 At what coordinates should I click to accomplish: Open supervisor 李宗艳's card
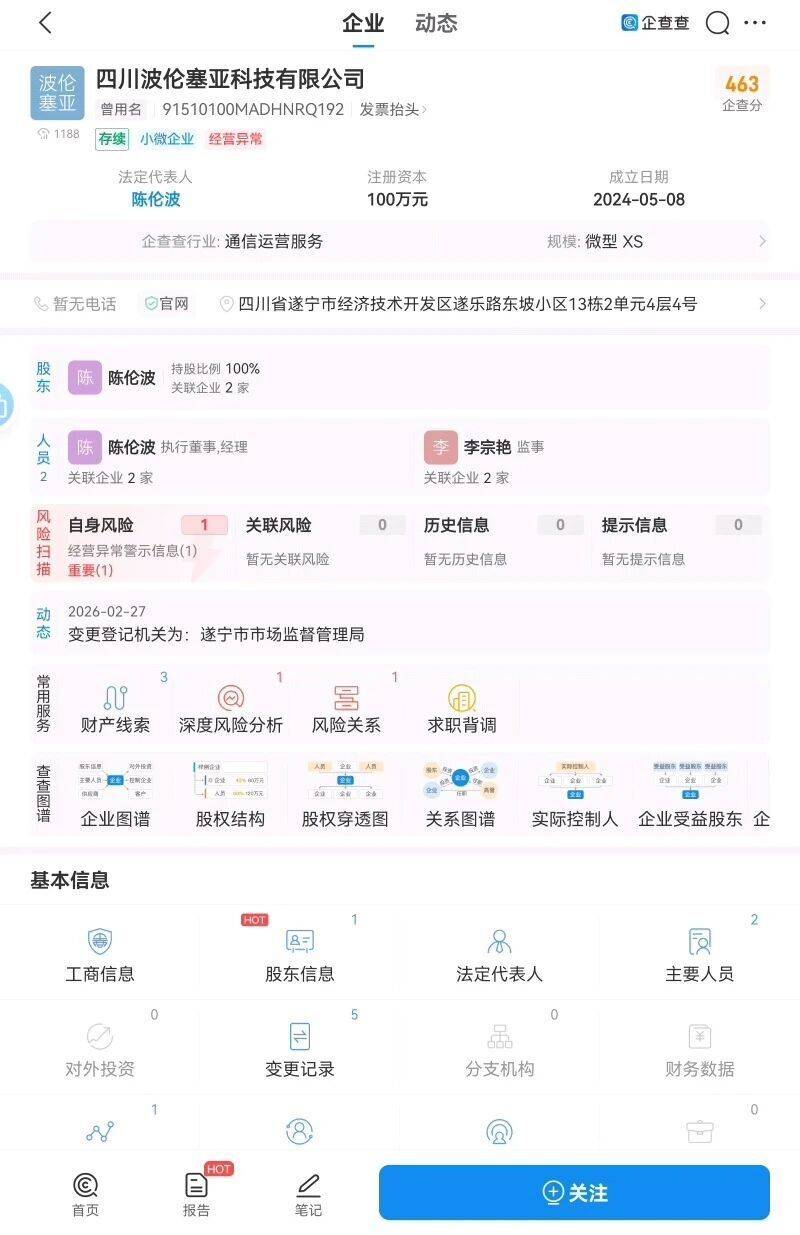(x=487, y=447)
